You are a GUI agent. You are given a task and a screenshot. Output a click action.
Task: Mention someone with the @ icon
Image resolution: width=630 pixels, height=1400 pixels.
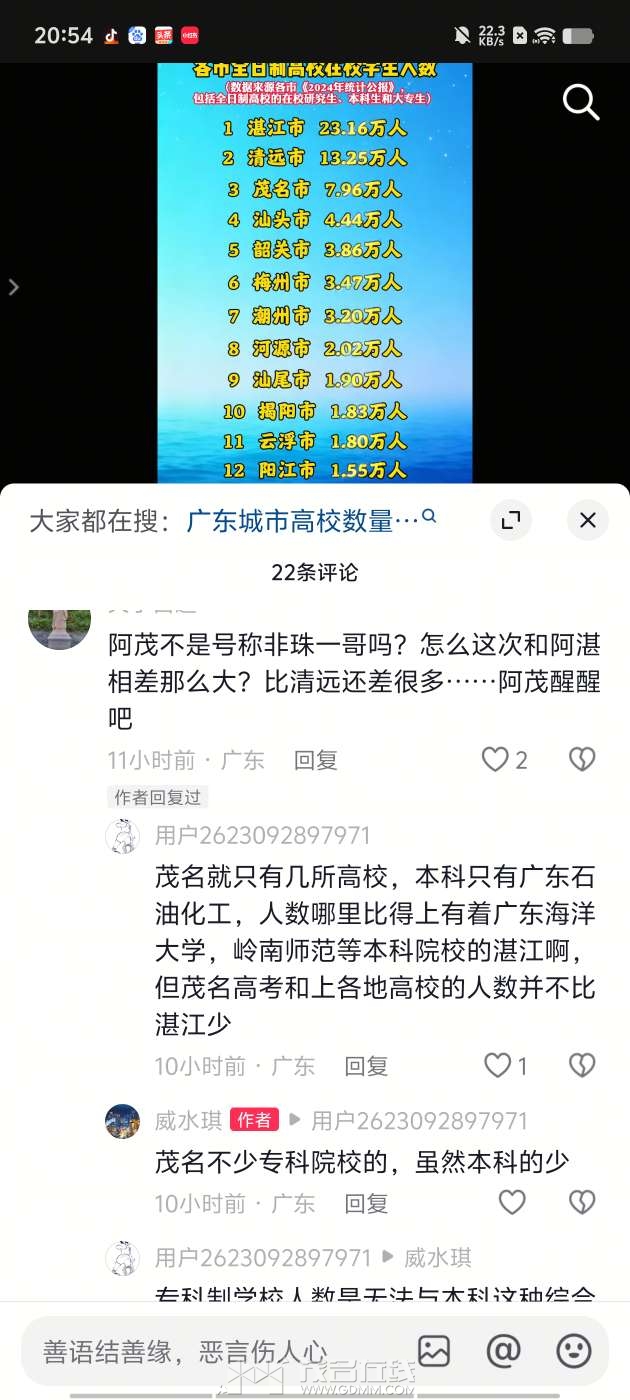[503, 1351]
